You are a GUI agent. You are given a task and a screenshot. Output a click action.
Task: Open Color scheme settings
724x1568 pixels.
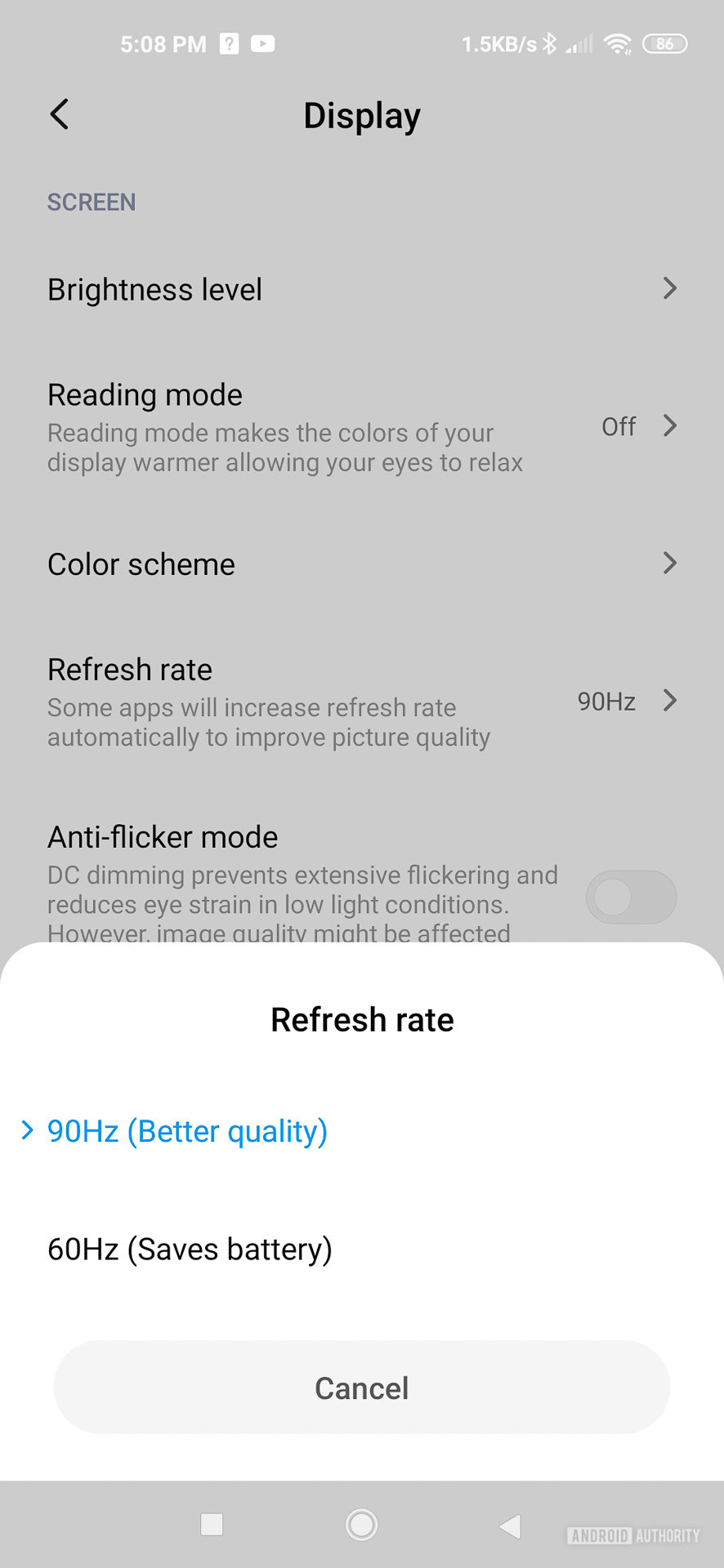point(361,564)
